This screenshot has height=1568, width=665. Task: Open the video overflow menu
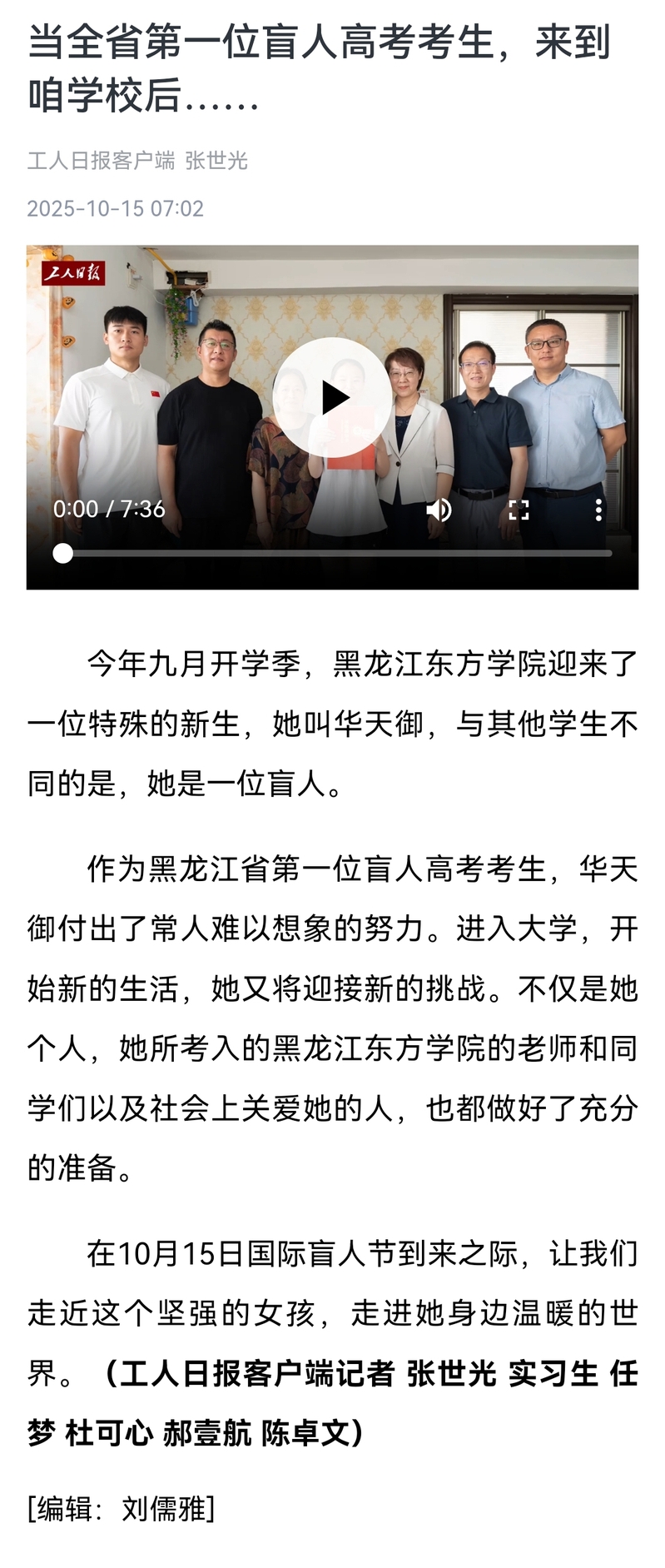pos(598,510)
